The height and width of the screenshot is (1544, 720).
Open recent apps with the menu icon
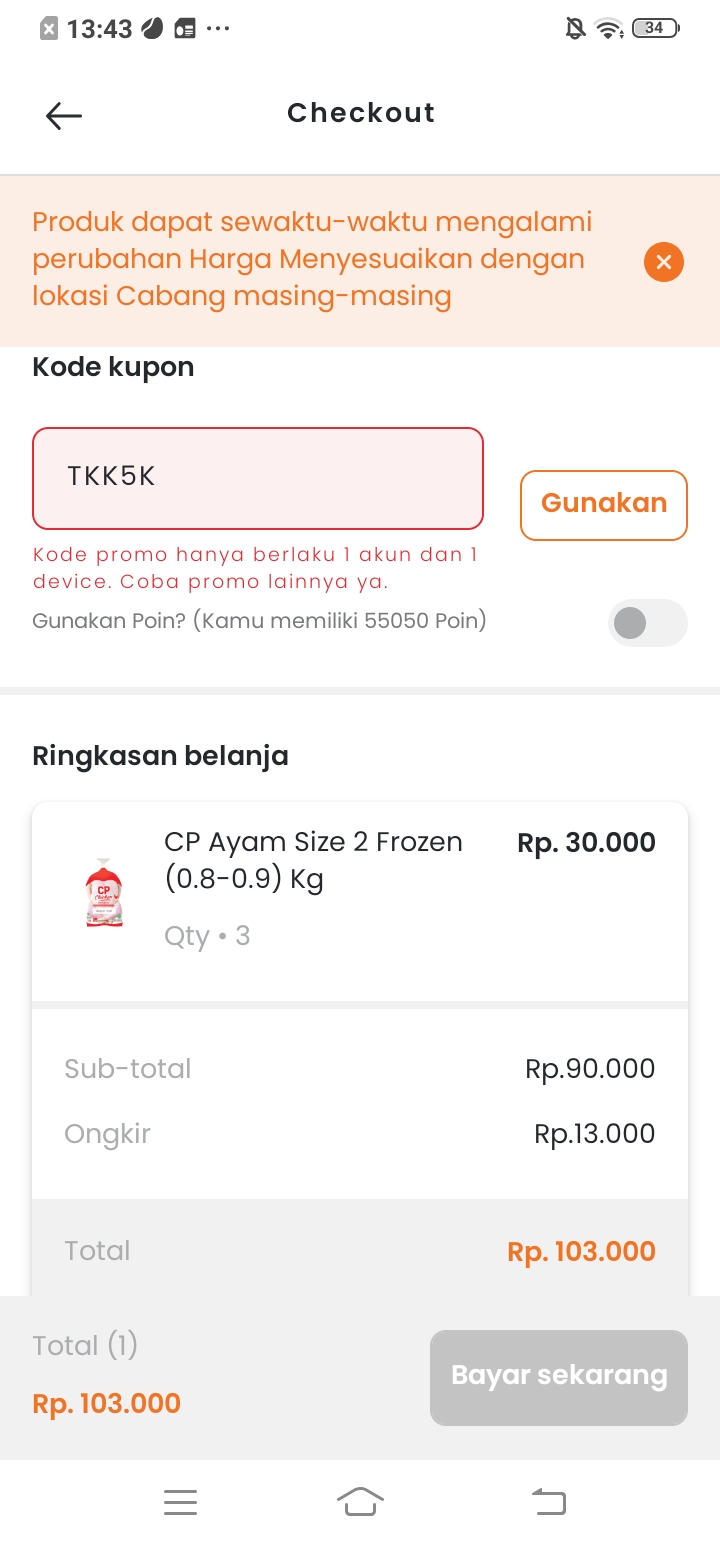click(x=180, y=1501)
